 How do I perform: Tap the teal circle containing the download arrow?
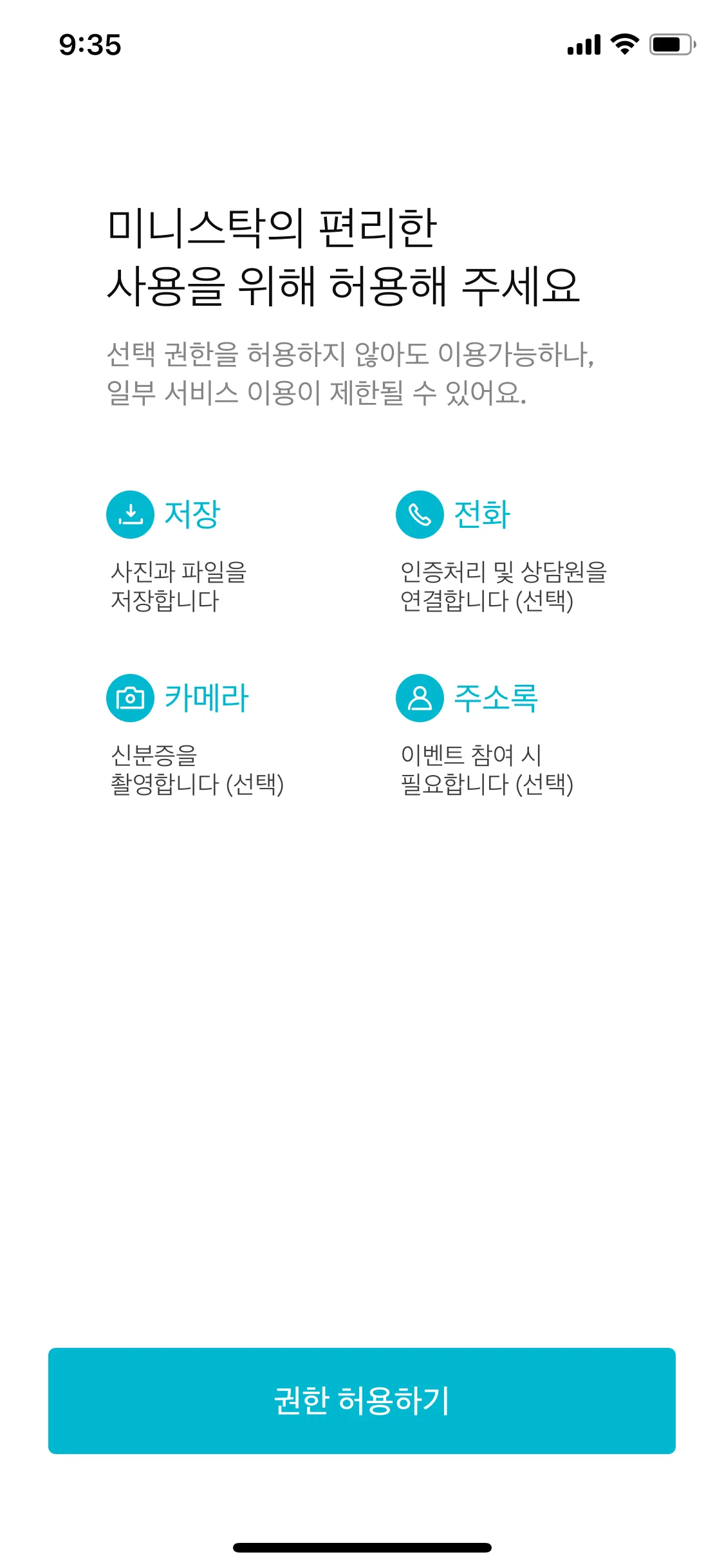131,515
